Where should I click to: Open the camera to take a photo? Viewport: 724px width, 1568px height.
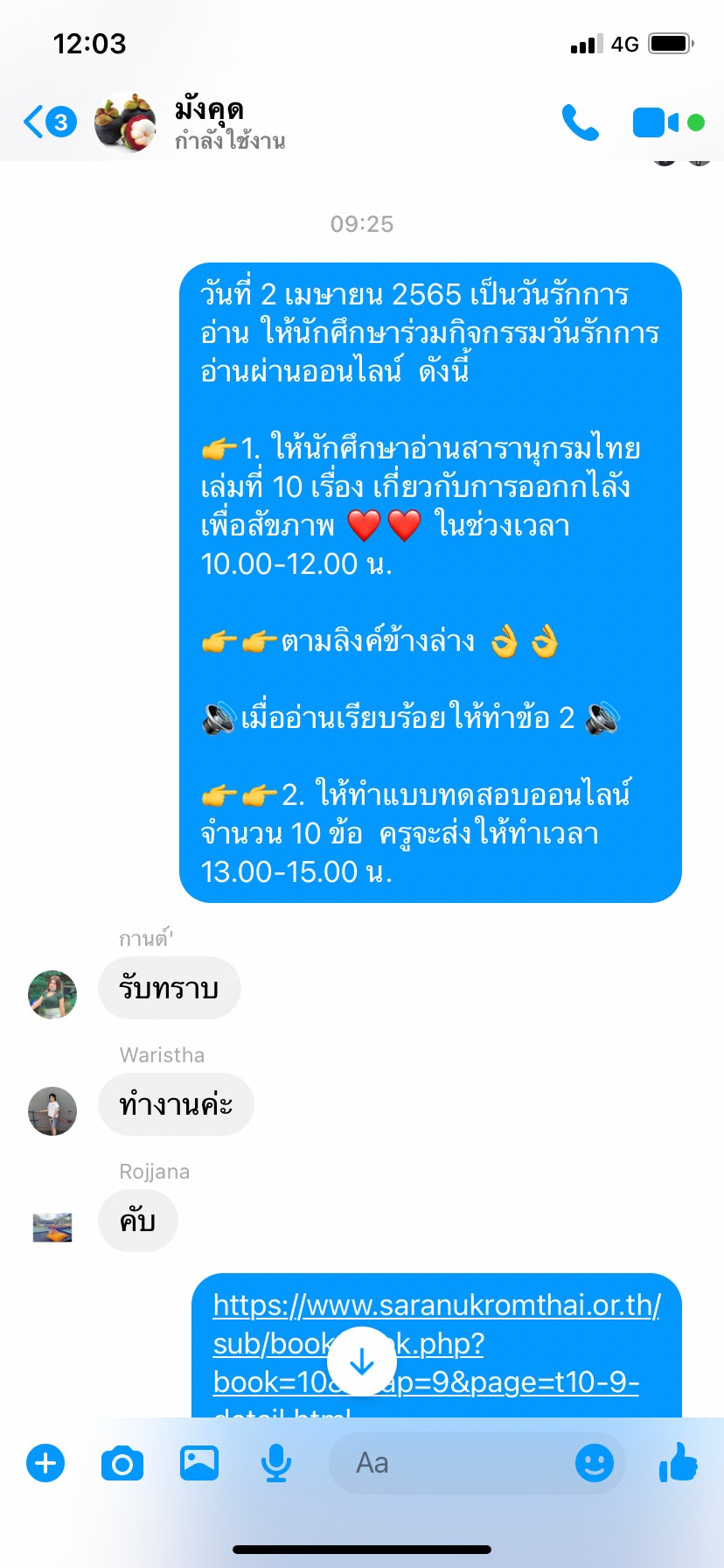122,1463
